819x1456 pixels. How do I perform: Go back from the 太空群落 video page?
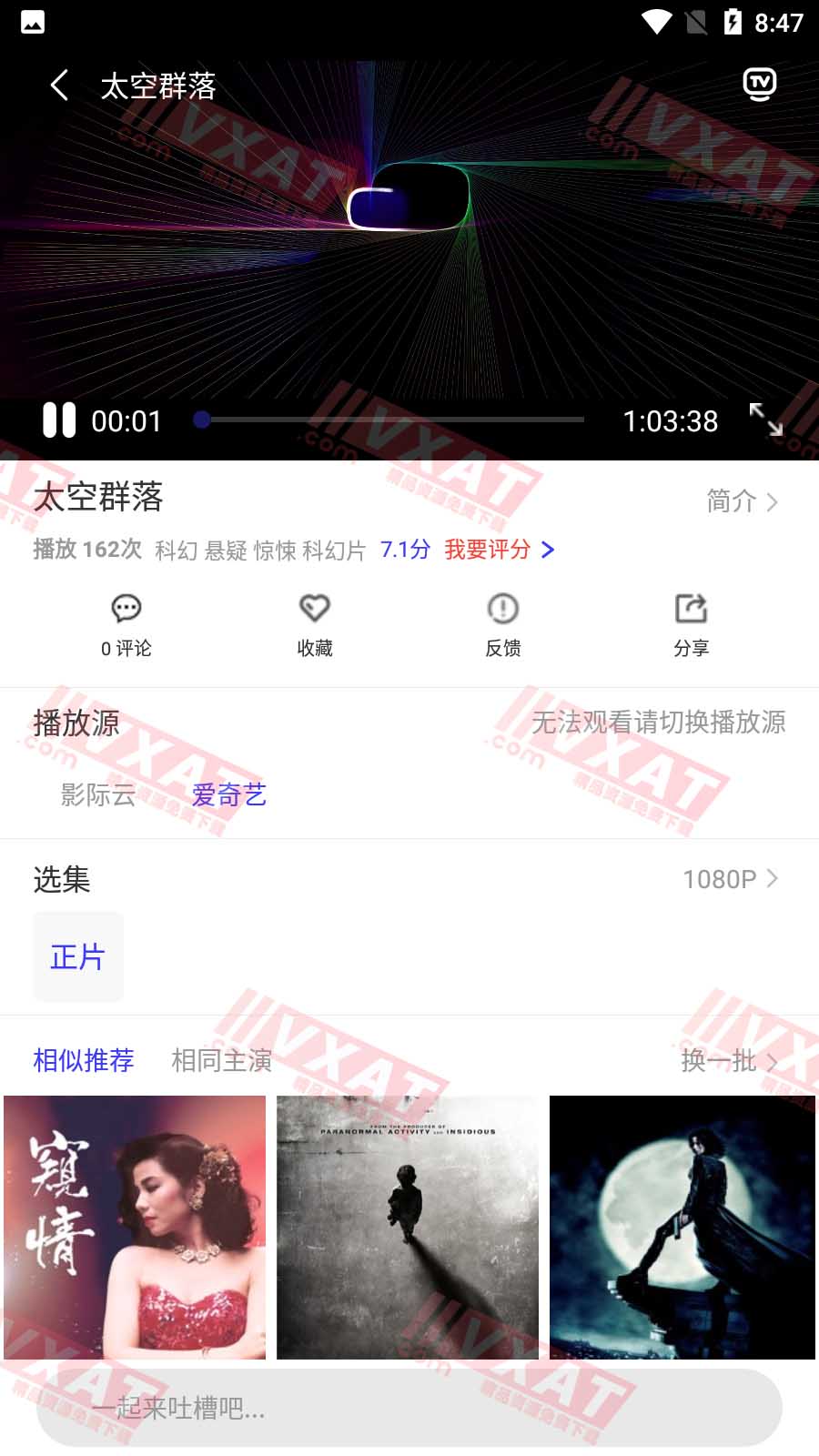pos(60,86)
